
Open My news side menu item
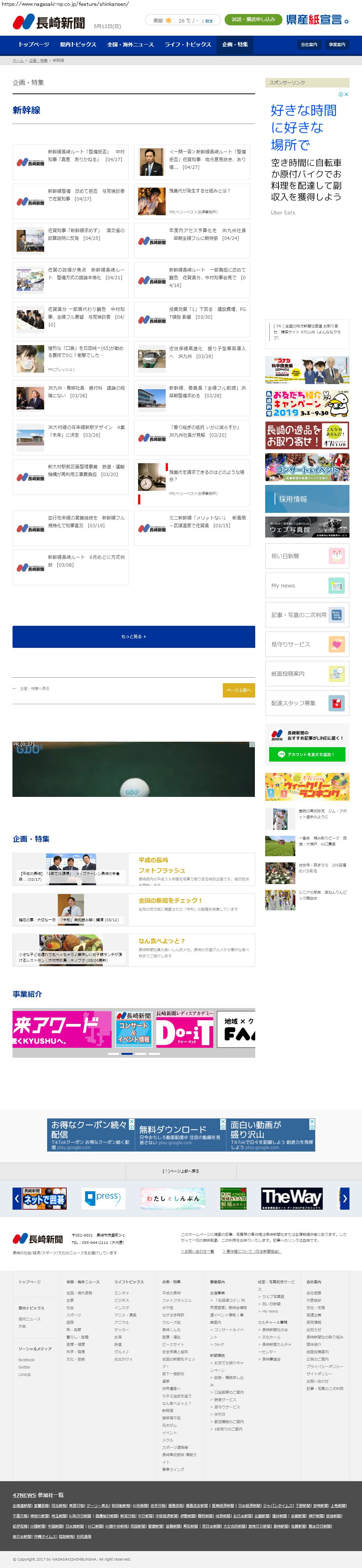point(306,586)
